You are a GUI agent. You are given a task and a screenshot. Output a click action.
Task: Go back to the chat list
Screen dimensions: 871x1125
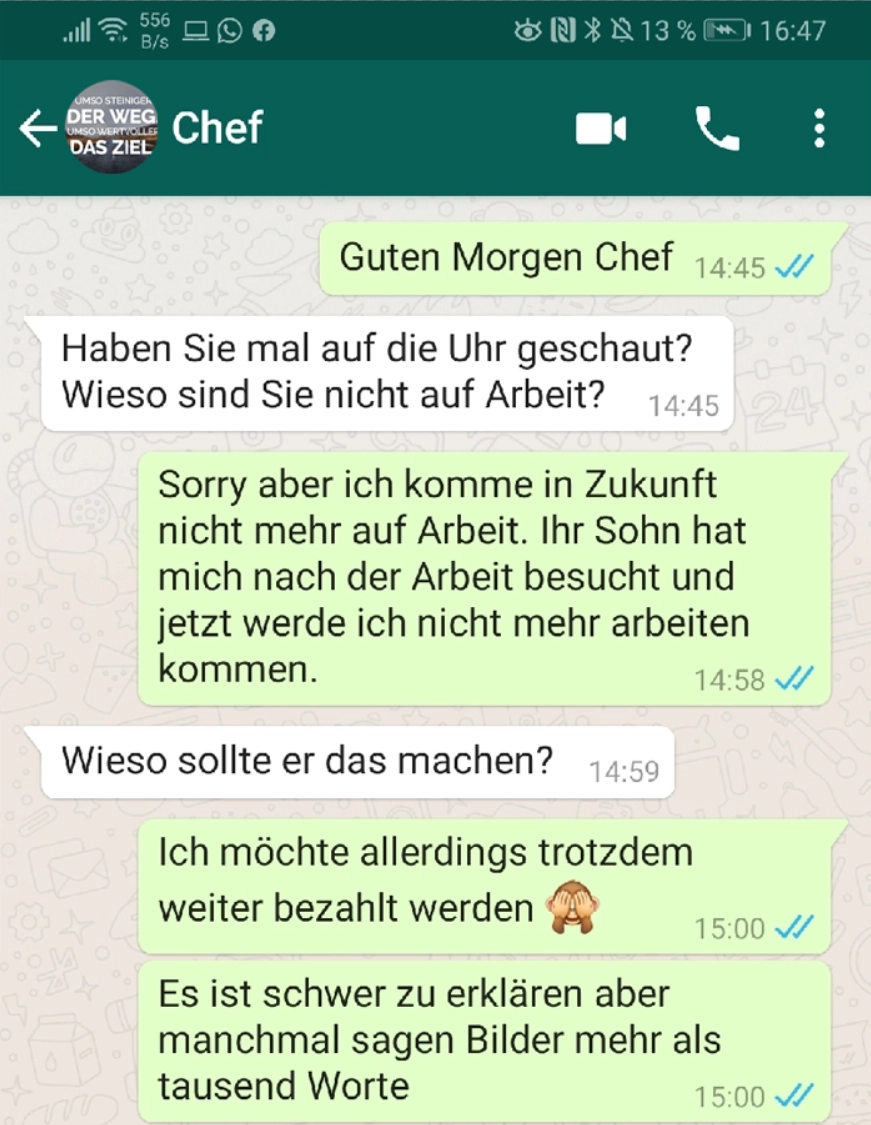pyautogui.click(x=36, y=129)
